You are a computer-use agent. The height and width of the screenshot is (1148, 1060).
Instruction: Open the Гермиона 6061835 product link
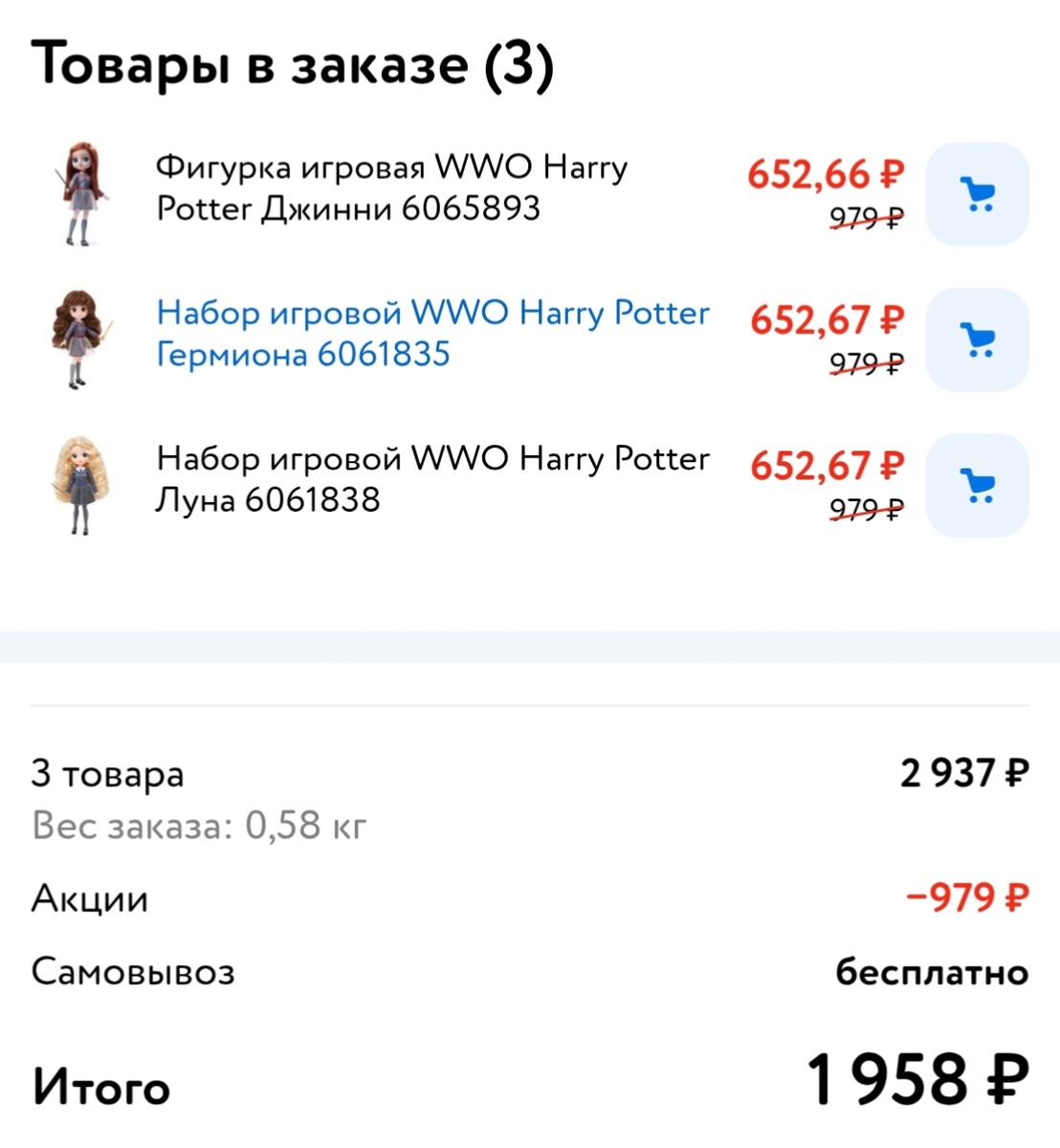pyautogui.click(x=432, y=334)
